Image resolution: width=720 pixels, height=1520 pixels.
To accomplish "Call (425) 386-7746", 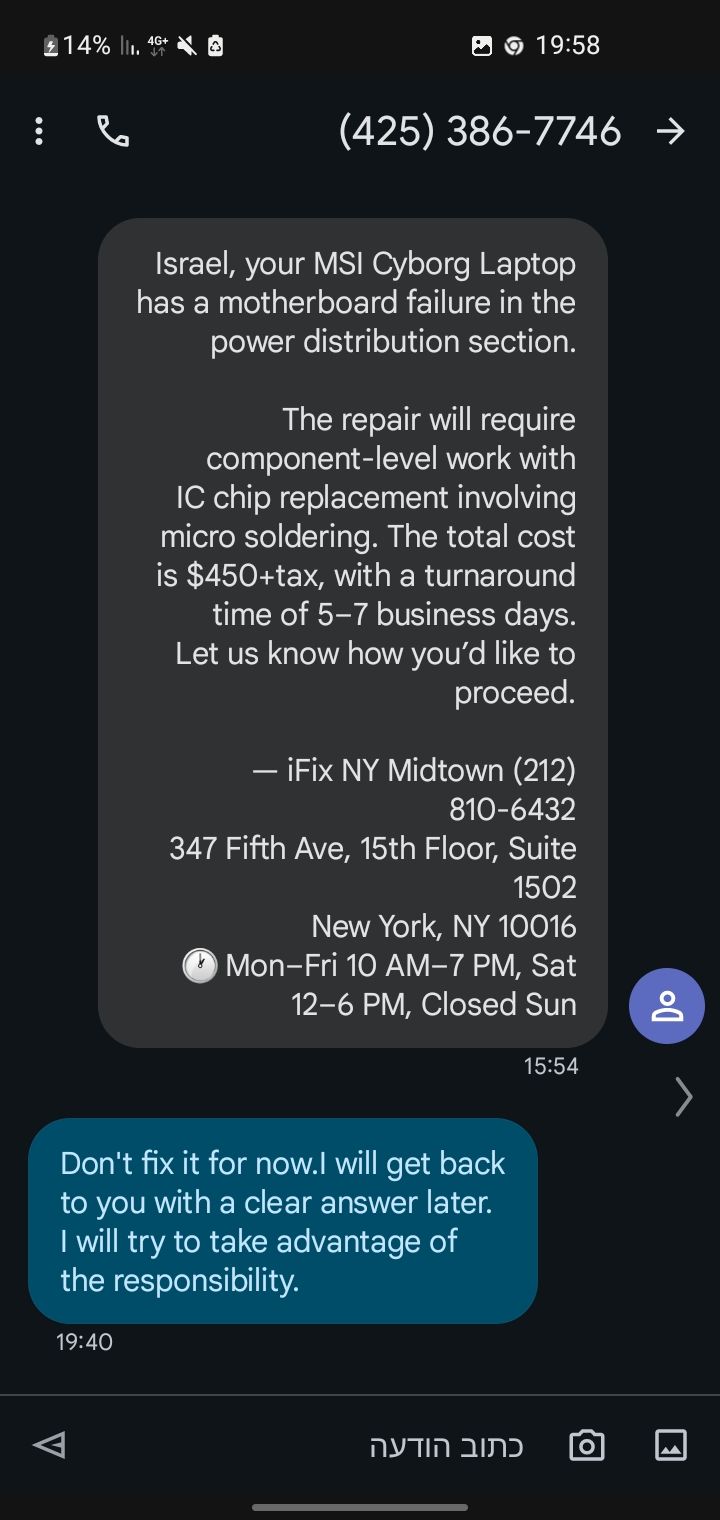I will tap(112, 131).
